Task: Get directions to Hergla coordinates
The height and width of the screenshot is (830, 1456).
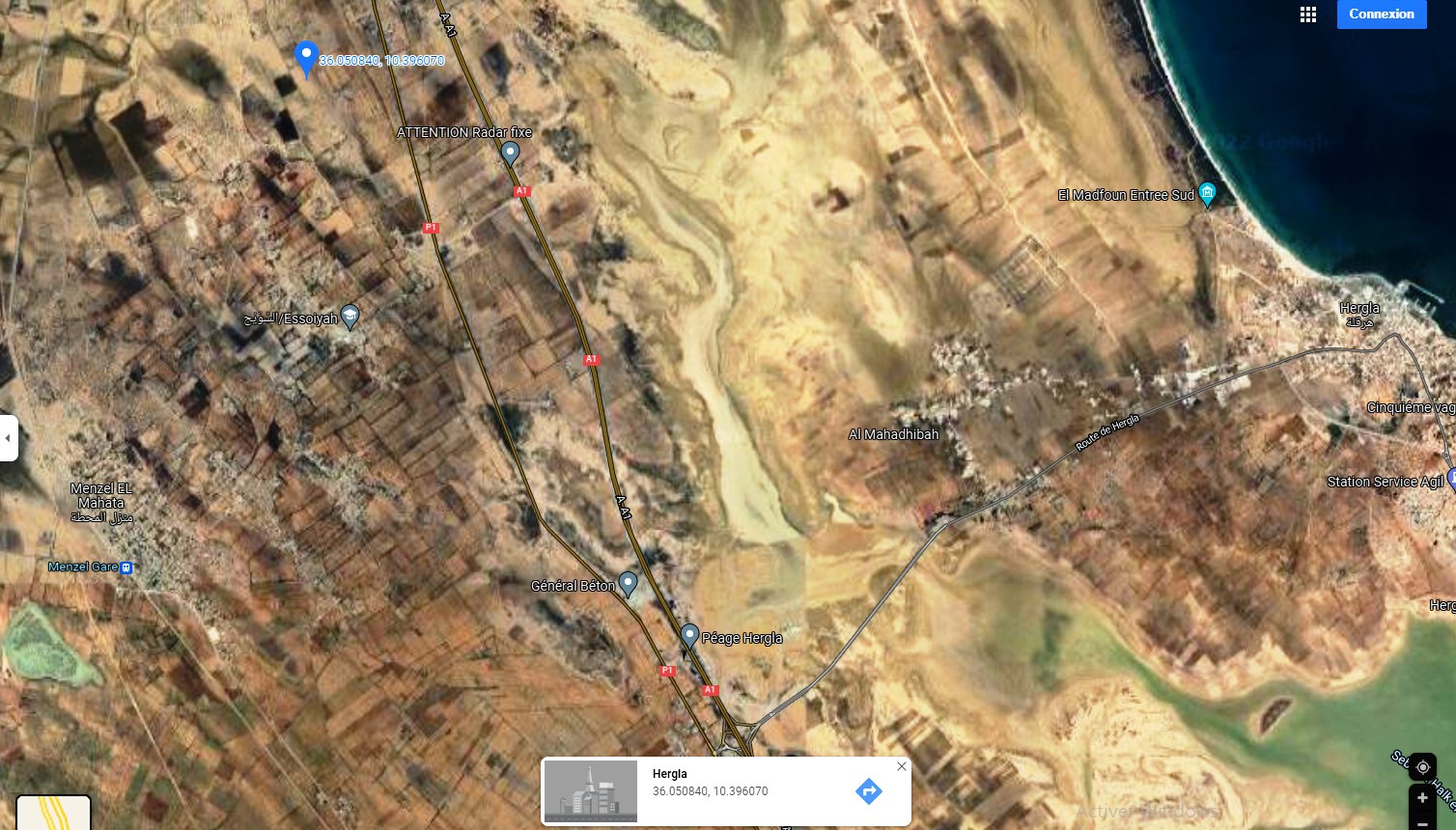Action: pos(868,791)
